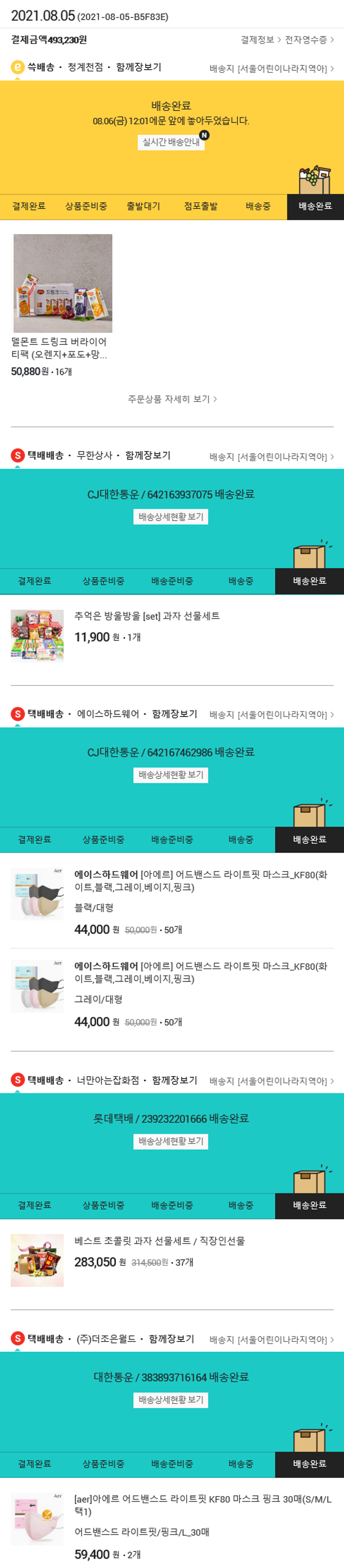344x1568 pixels.
Task: Open 결제정보 payment details
Action: click(260, 40)
